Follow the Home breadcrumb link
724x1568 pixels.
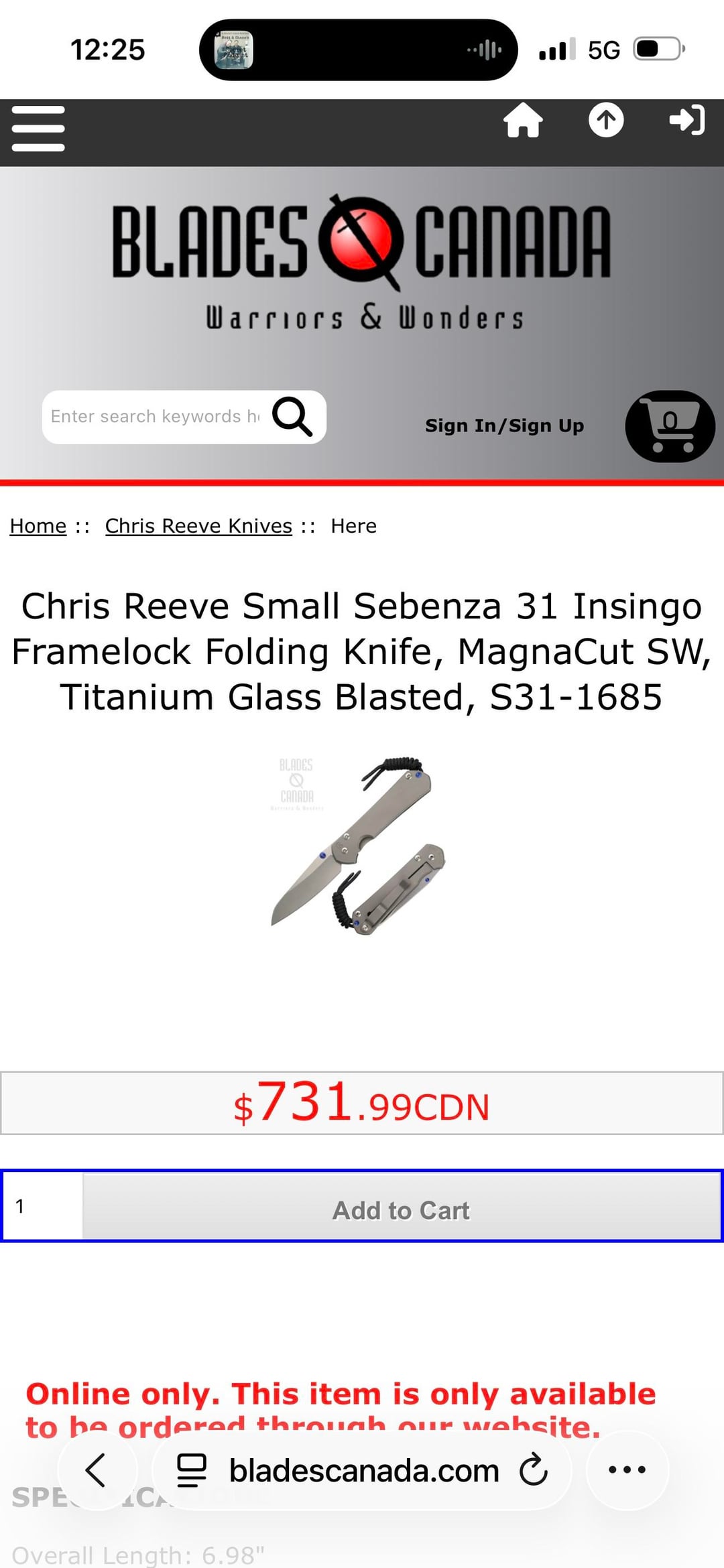[38, 526]
